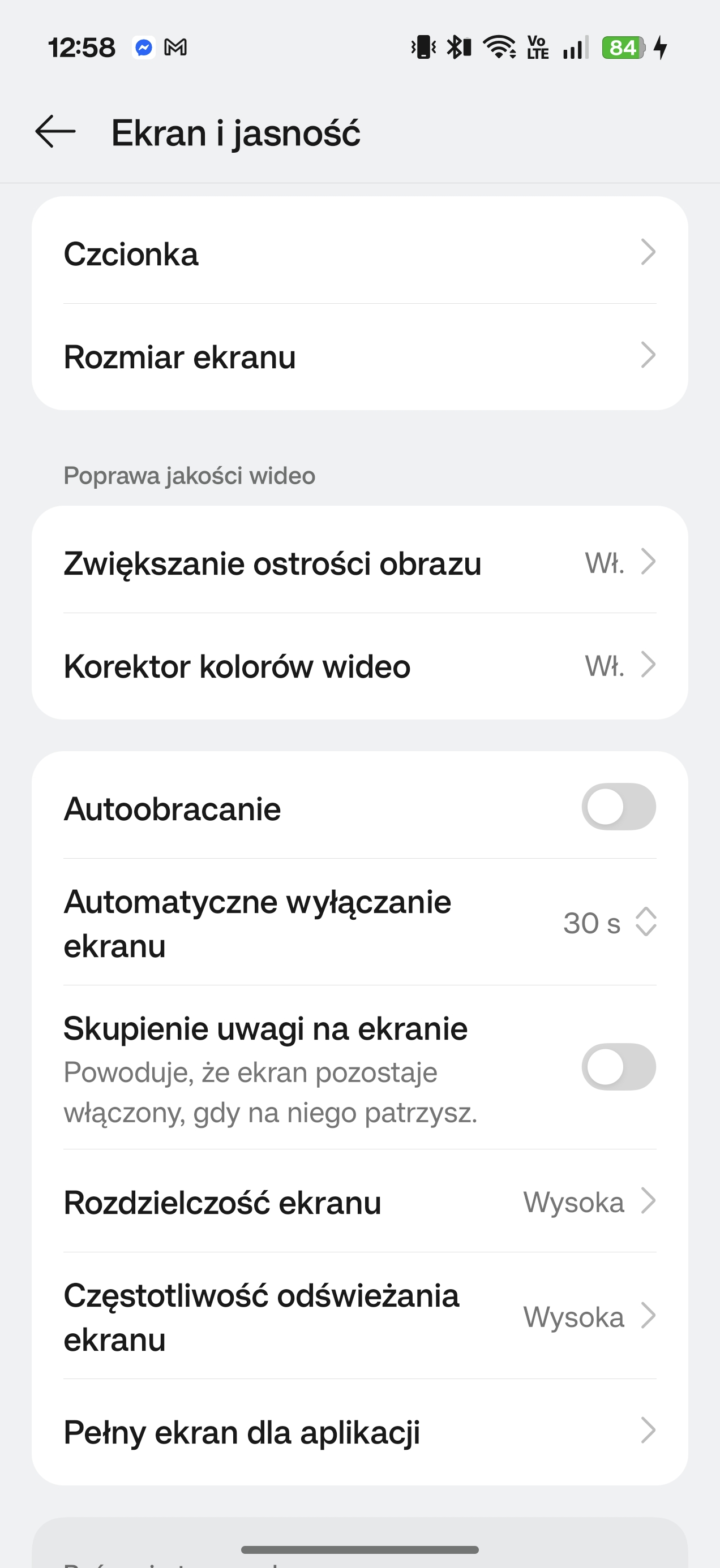Open Korektor kolorów wideo
720x1568 pixels.
click(x=359, y=666)
